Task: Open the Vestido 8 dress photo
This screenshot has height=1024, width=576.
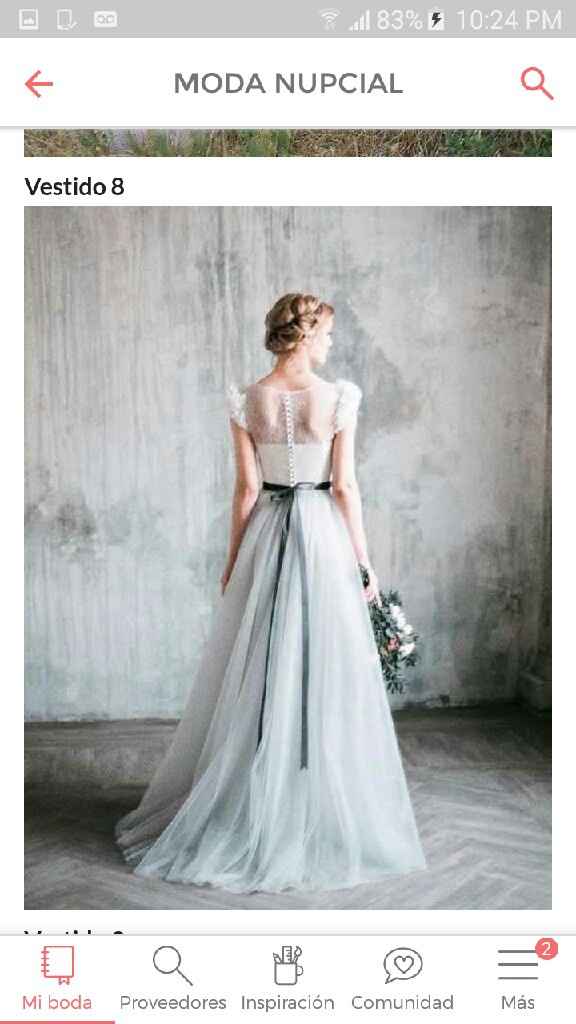Action: click(x=288, y=558)
